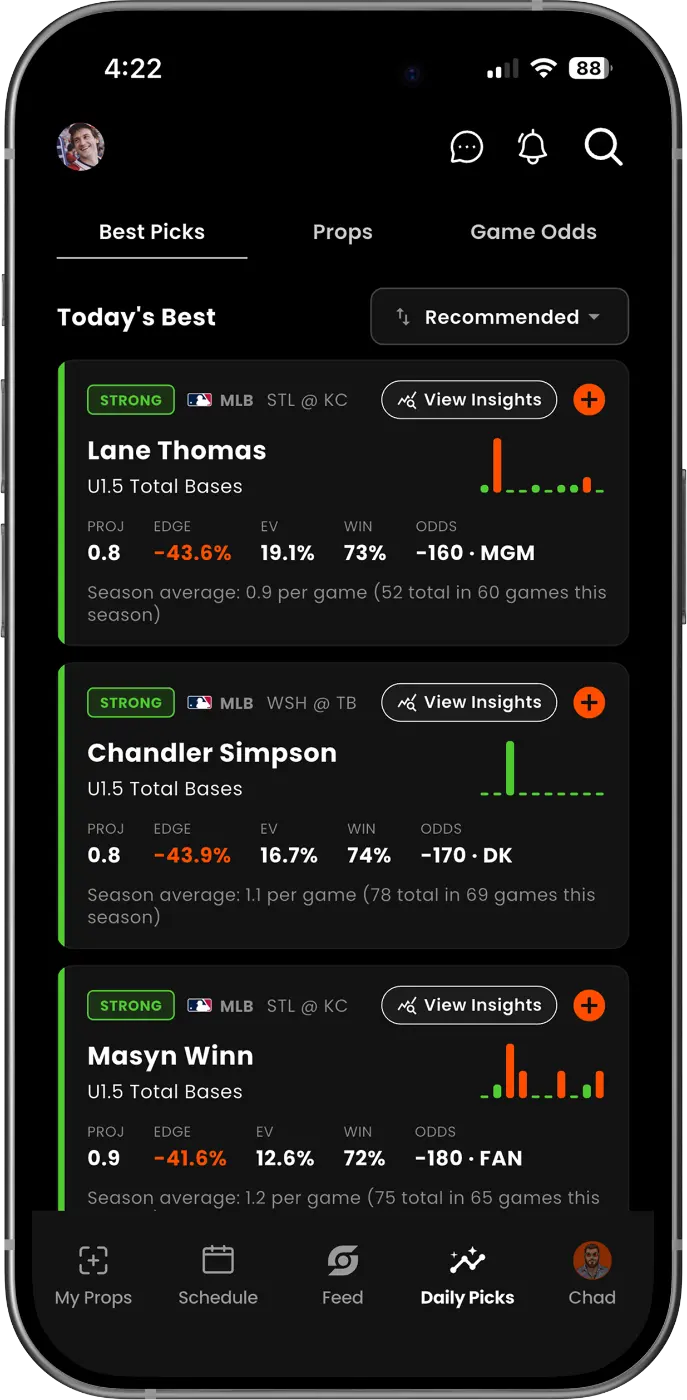Add the Masyn Winn pick with plus
This screenshot has height=1400, width=687.
point(589,1006)
